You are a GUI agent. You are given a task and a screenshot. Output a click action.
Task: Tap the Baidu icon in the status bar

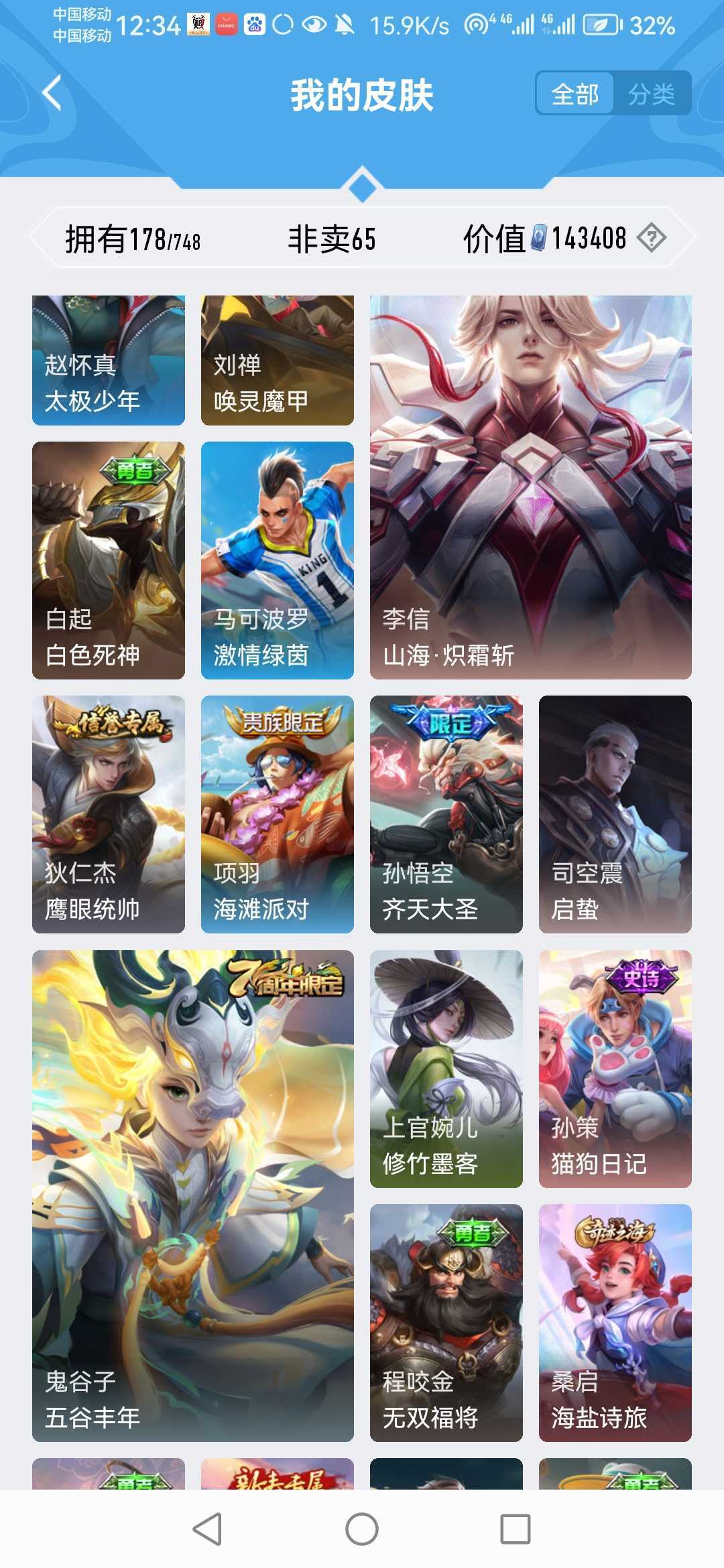coord(253,23)
